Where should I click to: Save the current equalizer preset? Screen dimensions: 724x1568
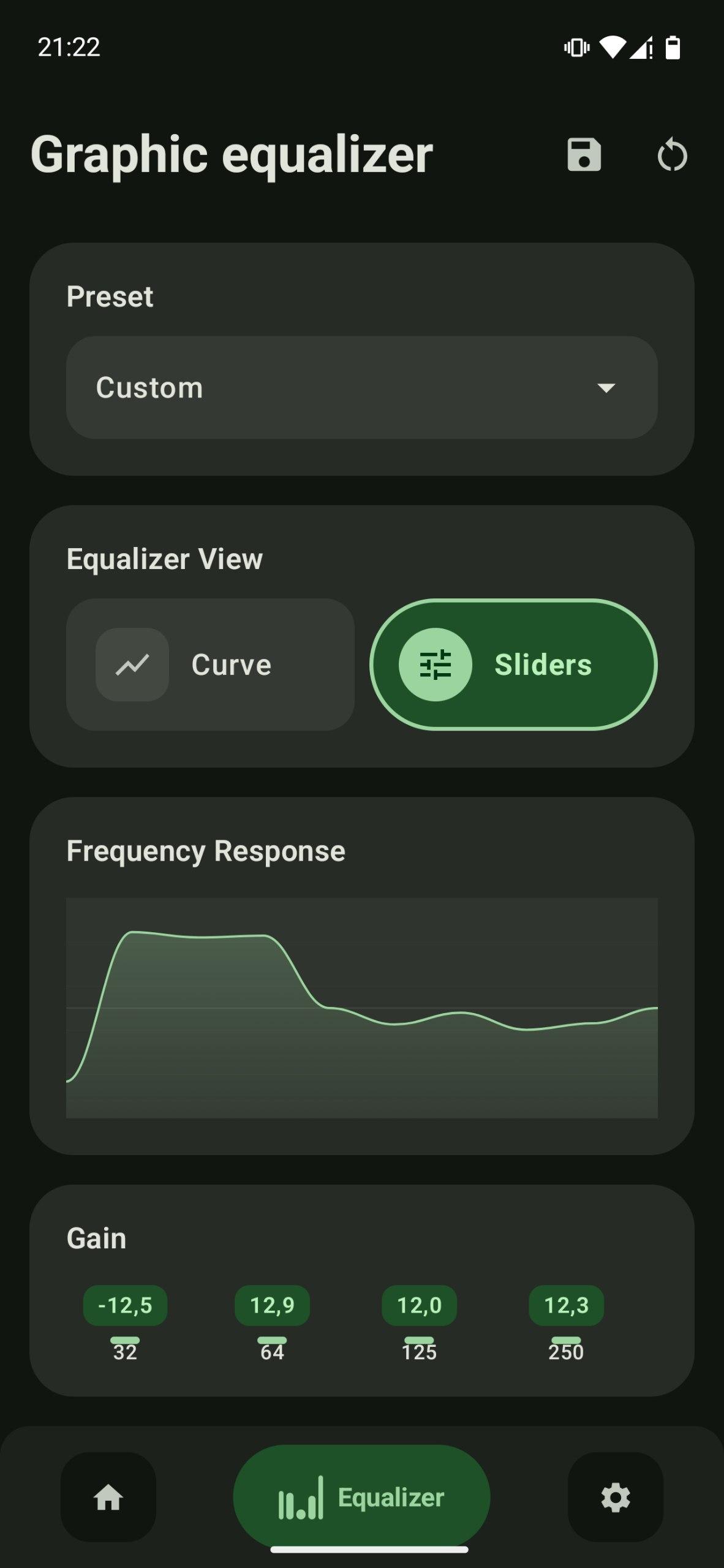click(x=584, y=154)
